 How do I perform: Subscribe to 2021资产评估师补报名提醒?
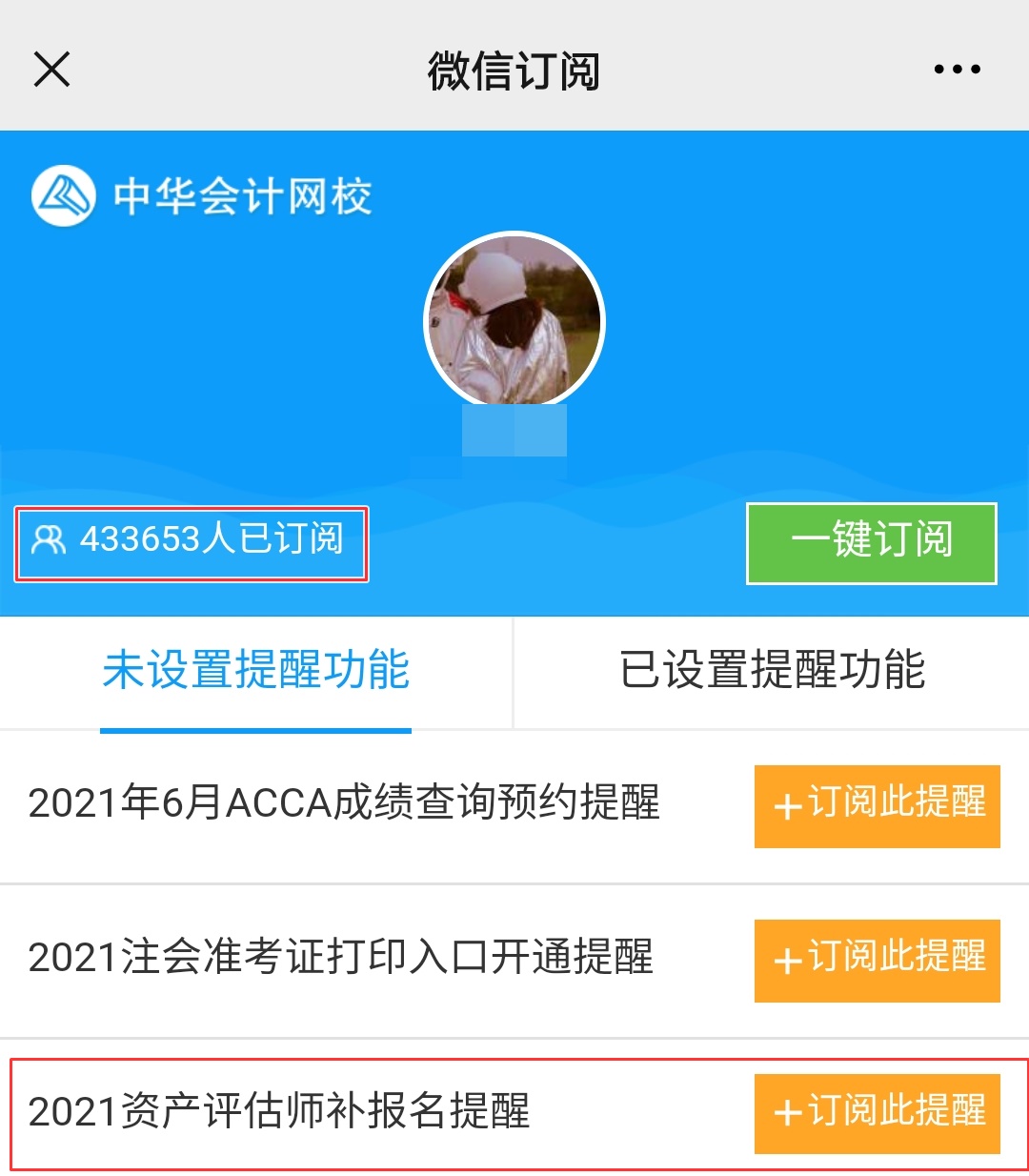[877, 1113]
